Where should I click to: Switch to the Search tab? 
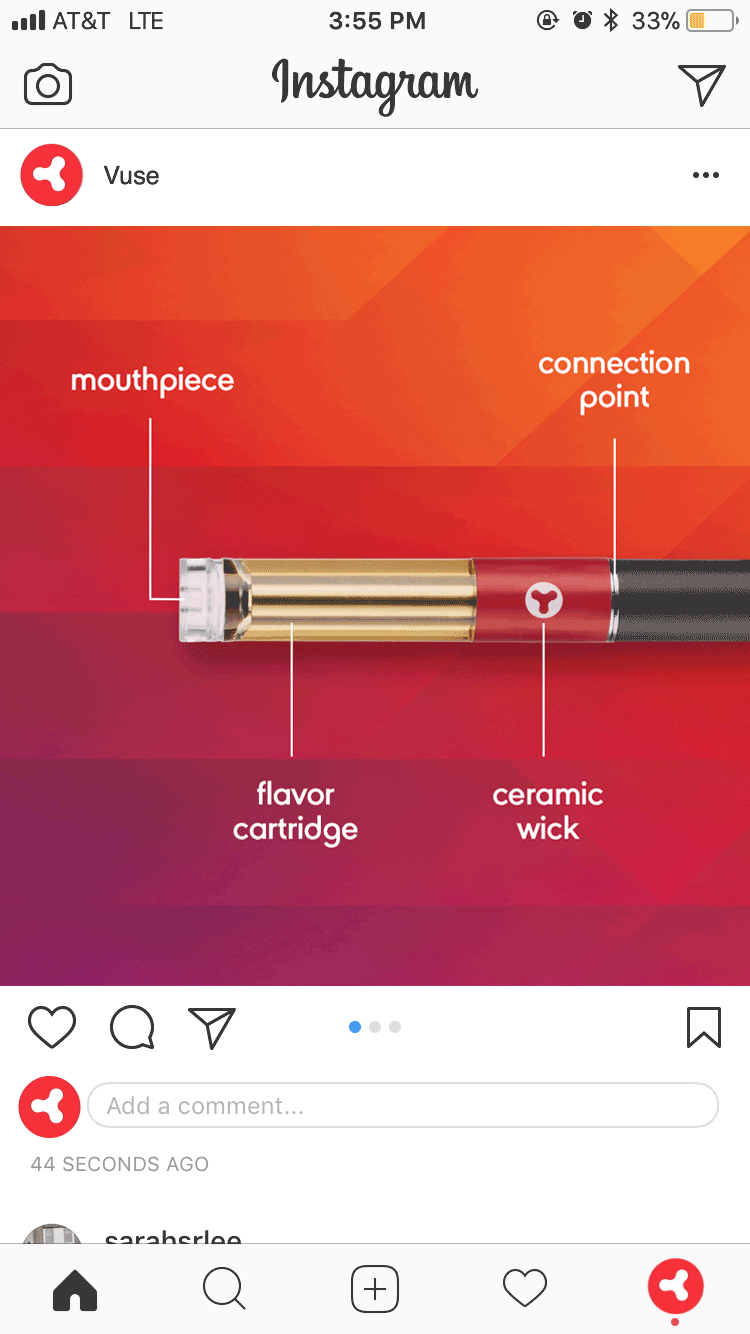(224, 1289)
